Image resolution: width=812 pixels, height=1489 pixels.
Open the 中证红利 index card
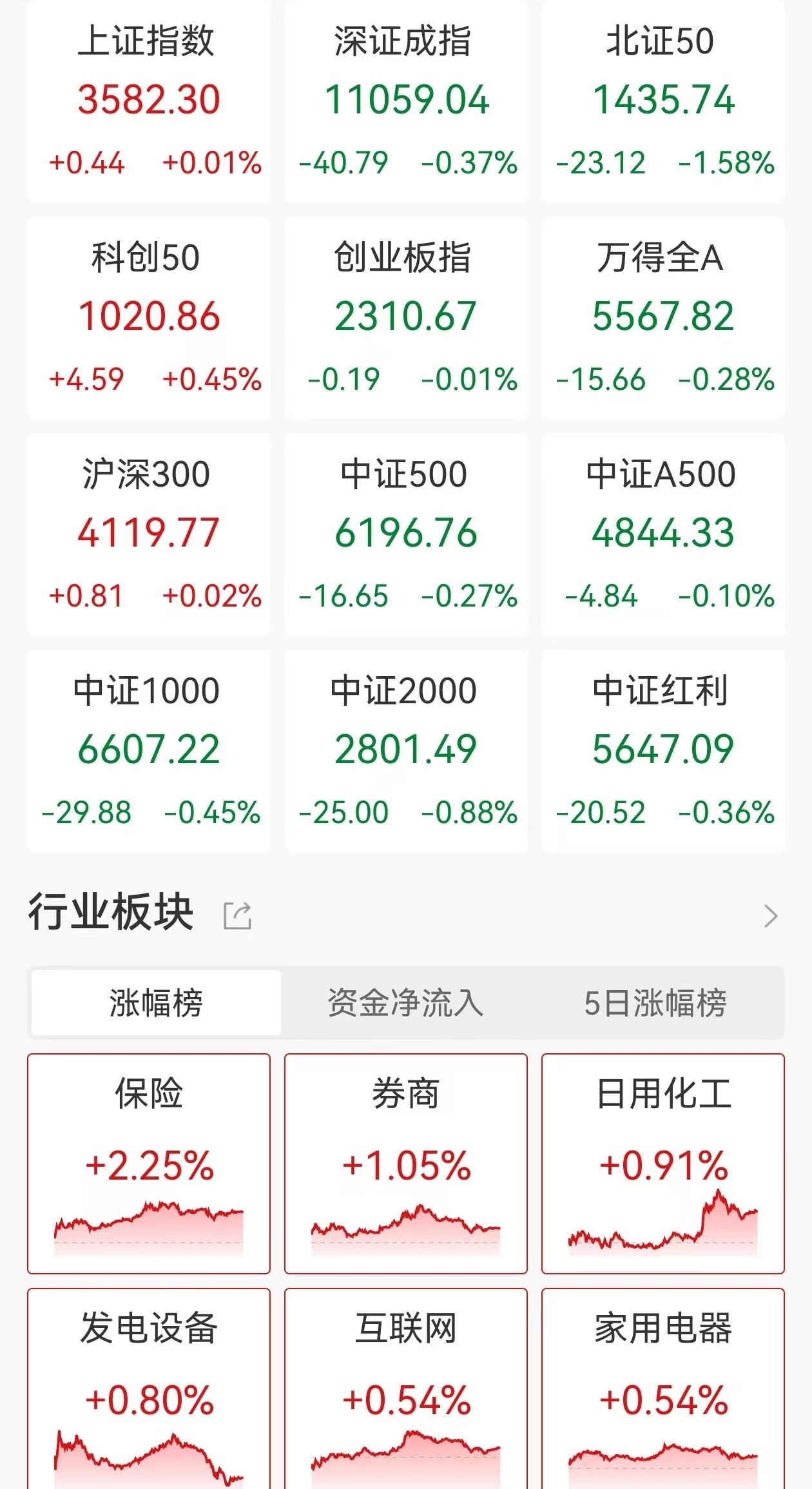[x=663, y=751]
